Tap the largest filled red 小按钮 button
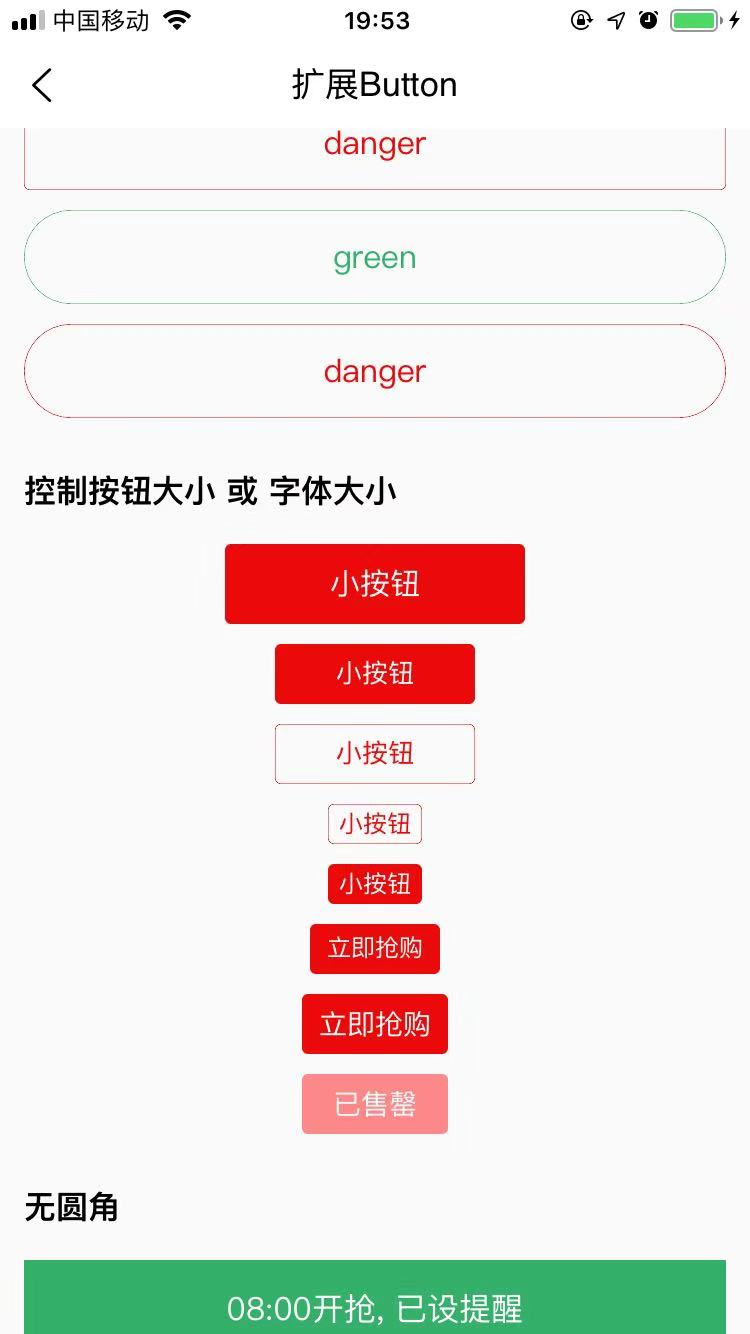 tap(375, 584)
